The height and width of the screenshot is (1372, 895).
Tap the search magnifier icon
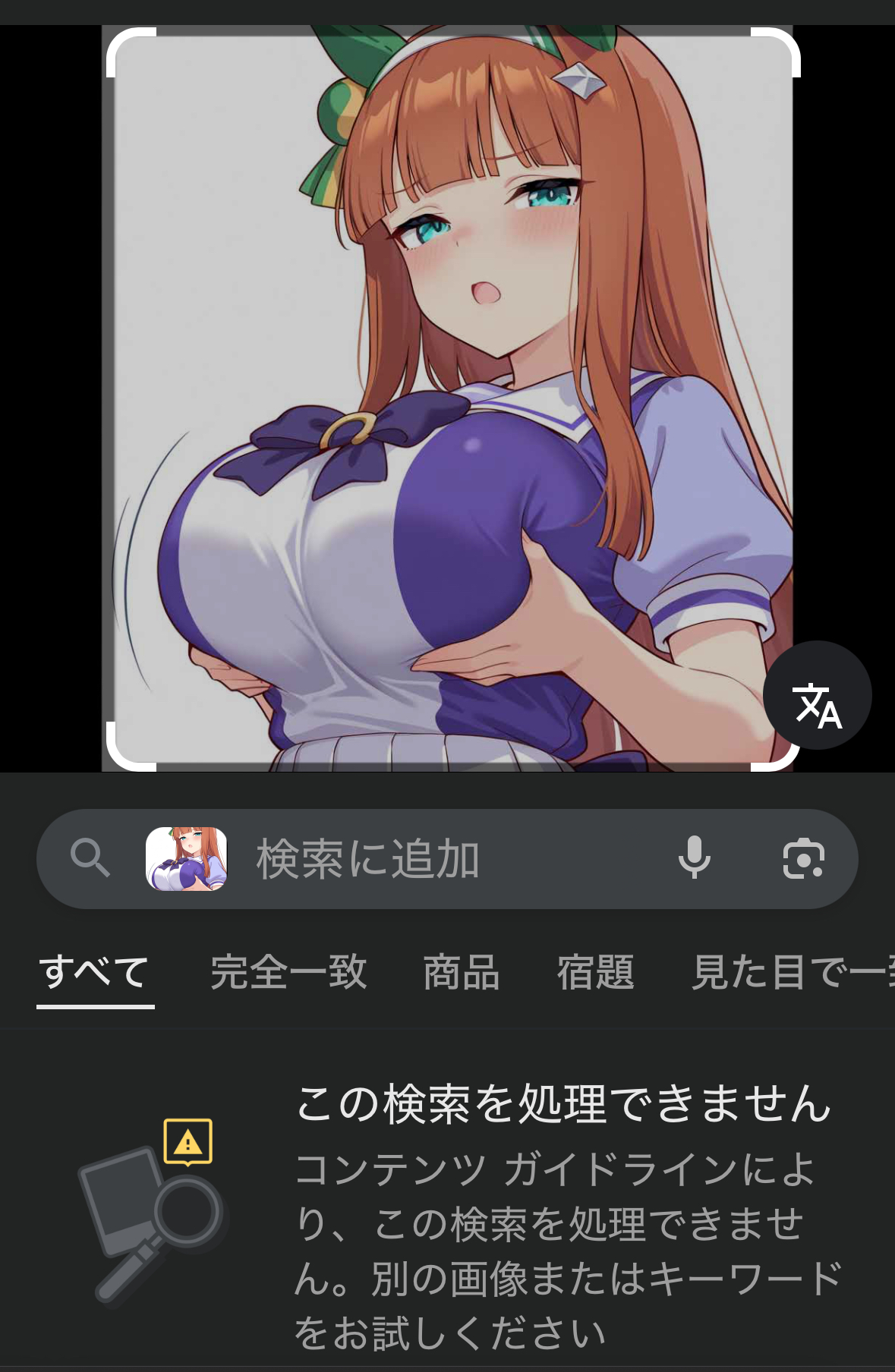tap(90, 859)
